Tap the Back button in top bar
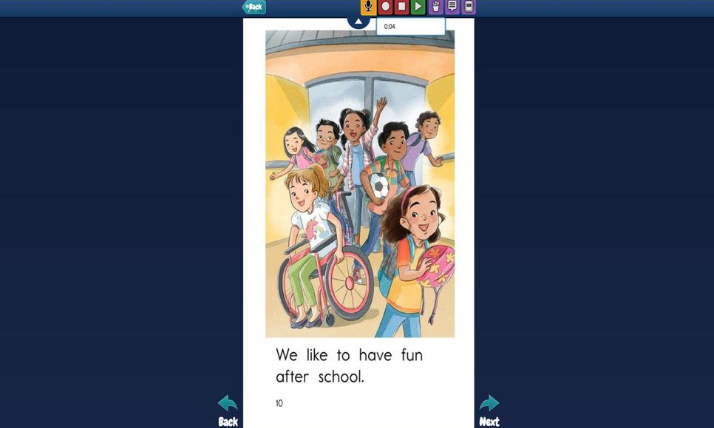Screen dimensions: 714x428 [x=254, y=7]
